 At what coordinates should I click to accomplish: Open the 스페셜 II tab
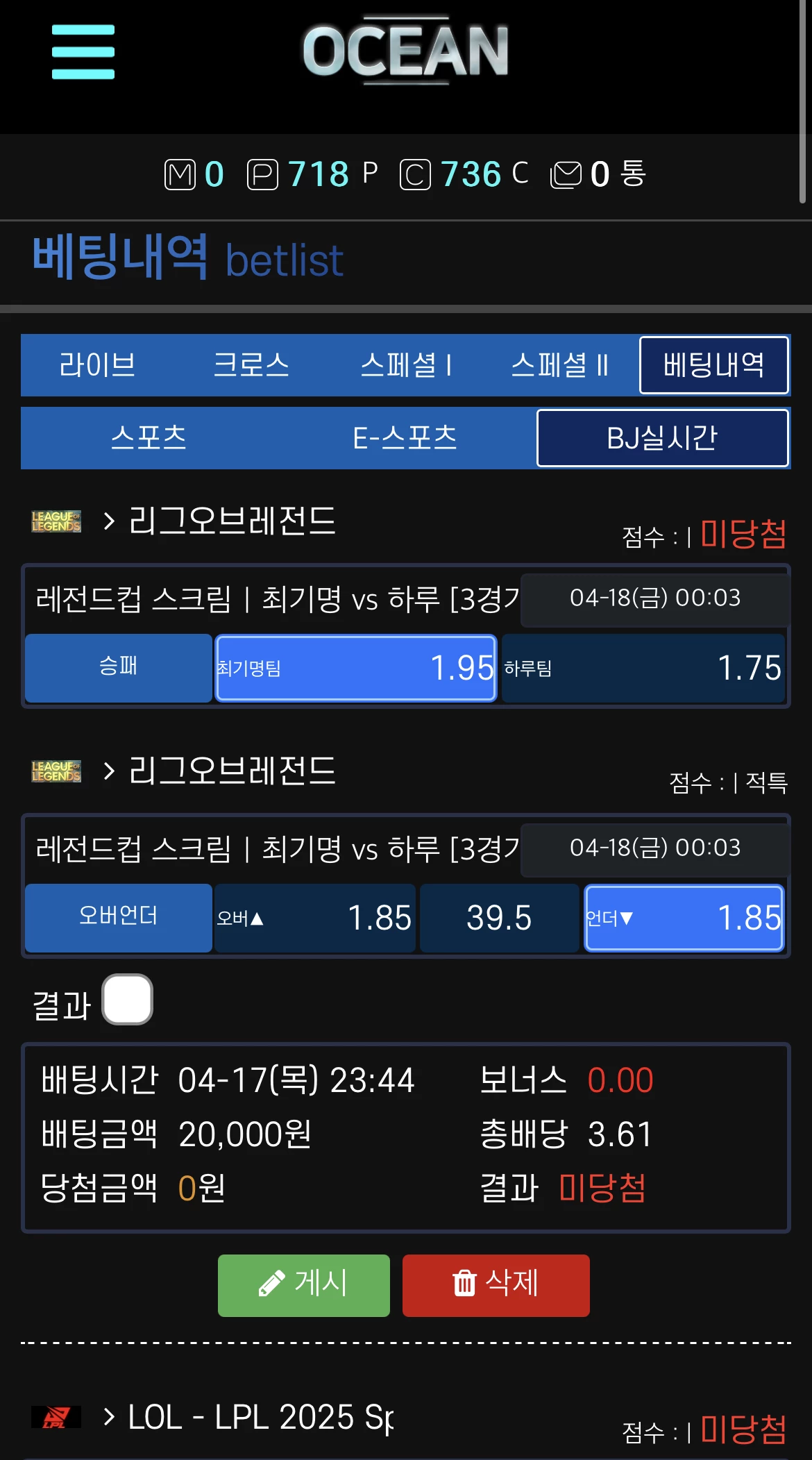pyautogui.click(x=559, y=365)
